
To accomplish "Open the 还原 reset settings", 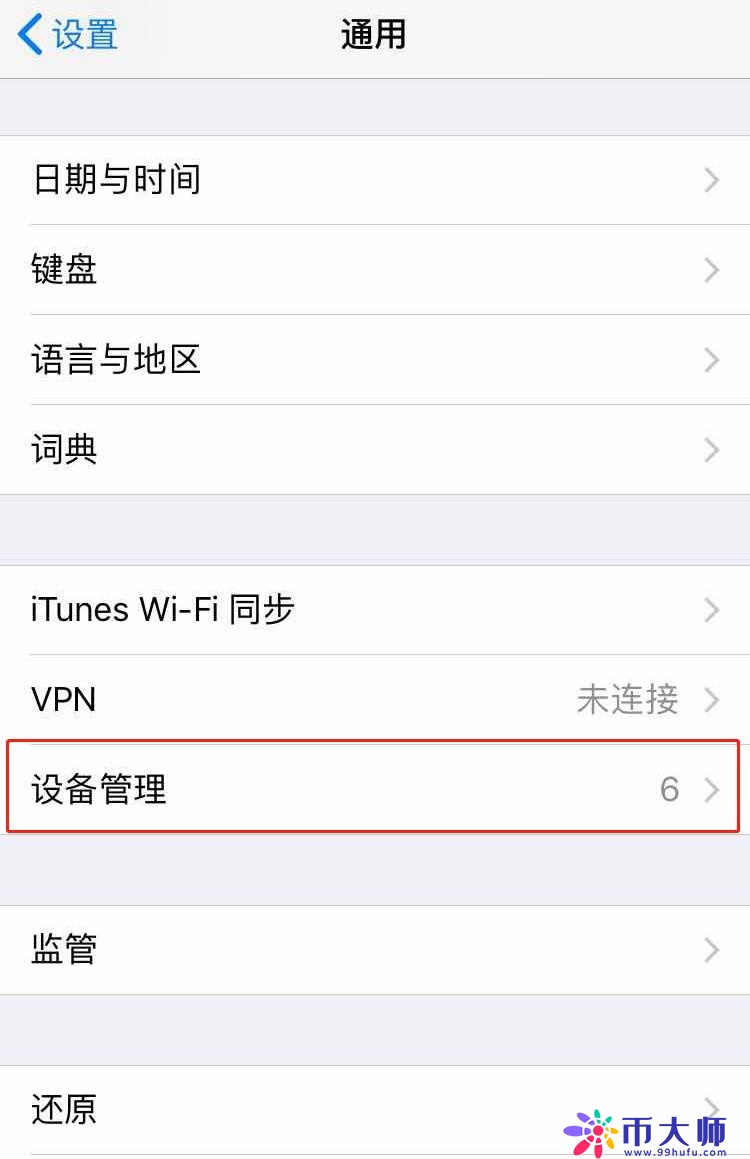I will pyautogui.click(x=63, y=1110).
